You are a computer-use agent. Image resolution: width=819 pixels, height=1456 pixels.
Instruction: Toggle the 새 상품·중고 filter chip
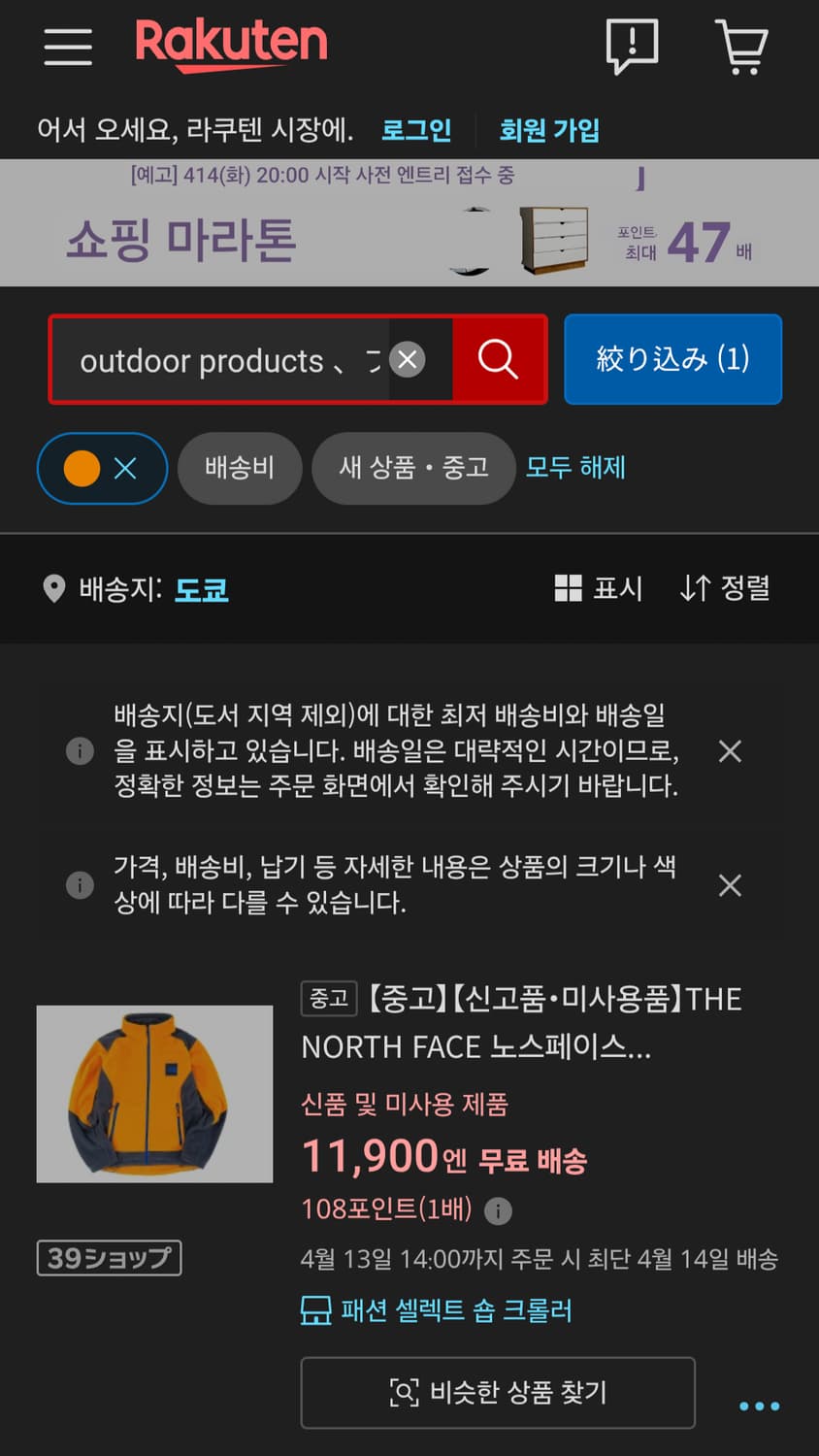point(413,469)
